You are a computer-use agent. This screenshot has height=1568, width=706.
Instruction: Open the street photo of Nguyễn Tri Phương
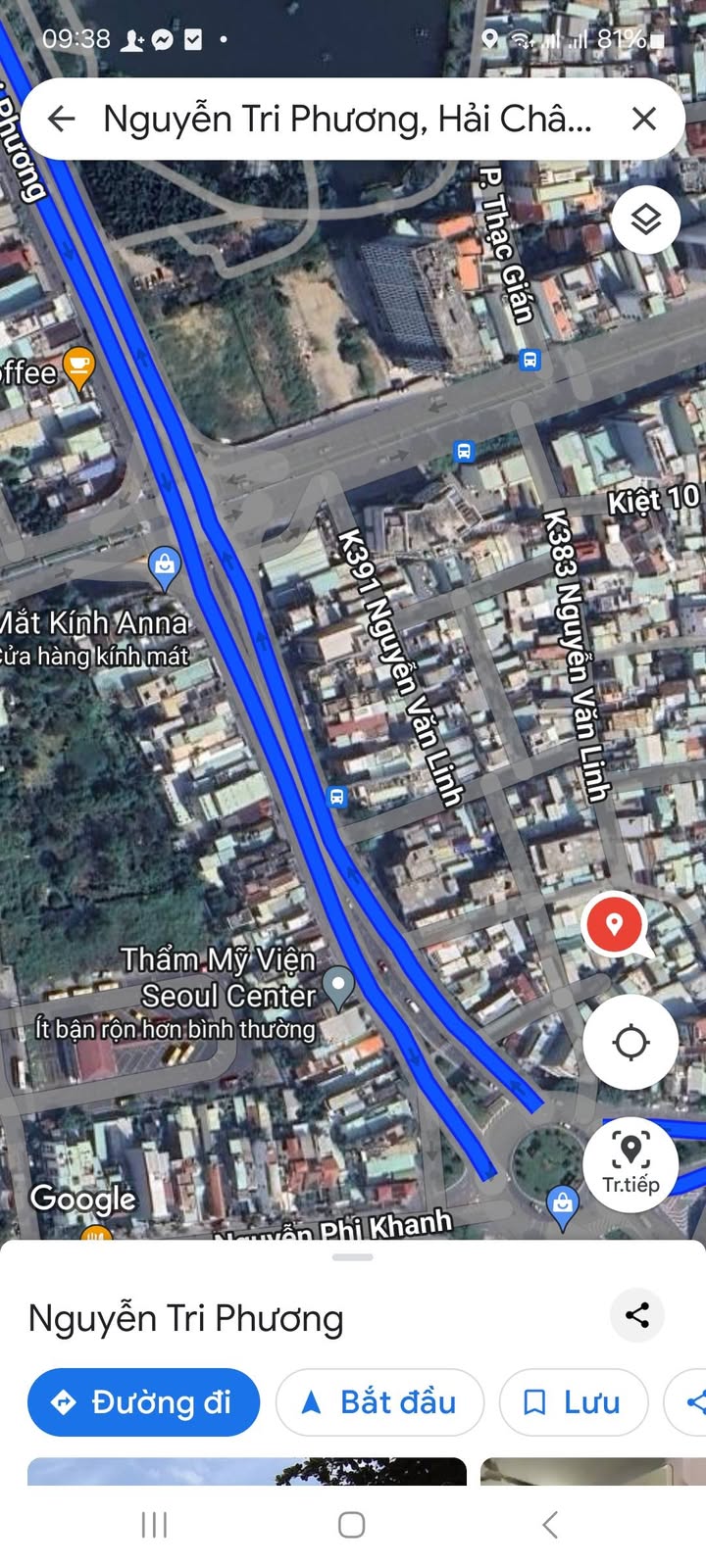click(x=246, y=1470)
